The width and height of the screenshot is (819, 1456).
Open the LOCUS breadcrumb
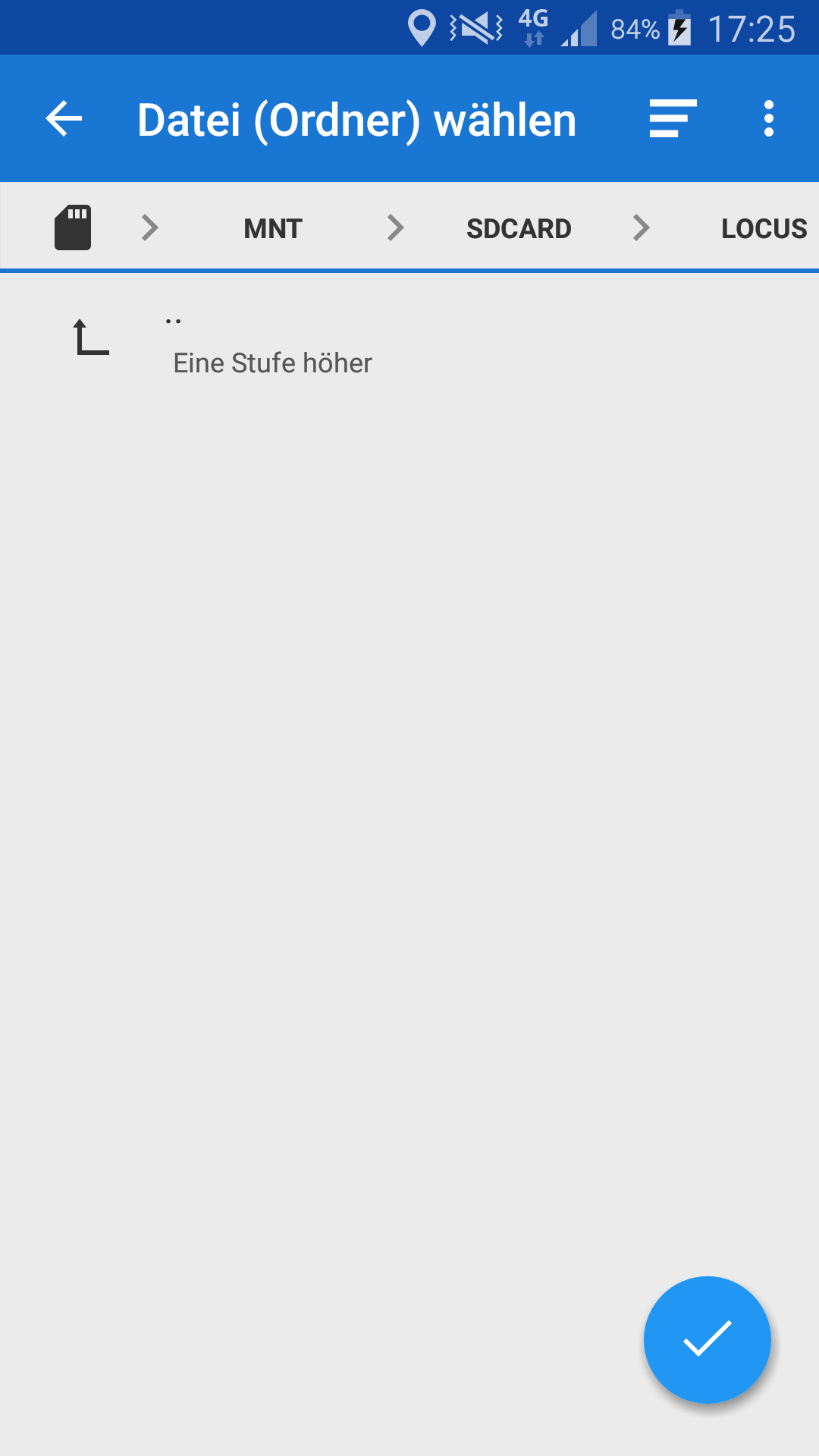(x=764, y=228)
